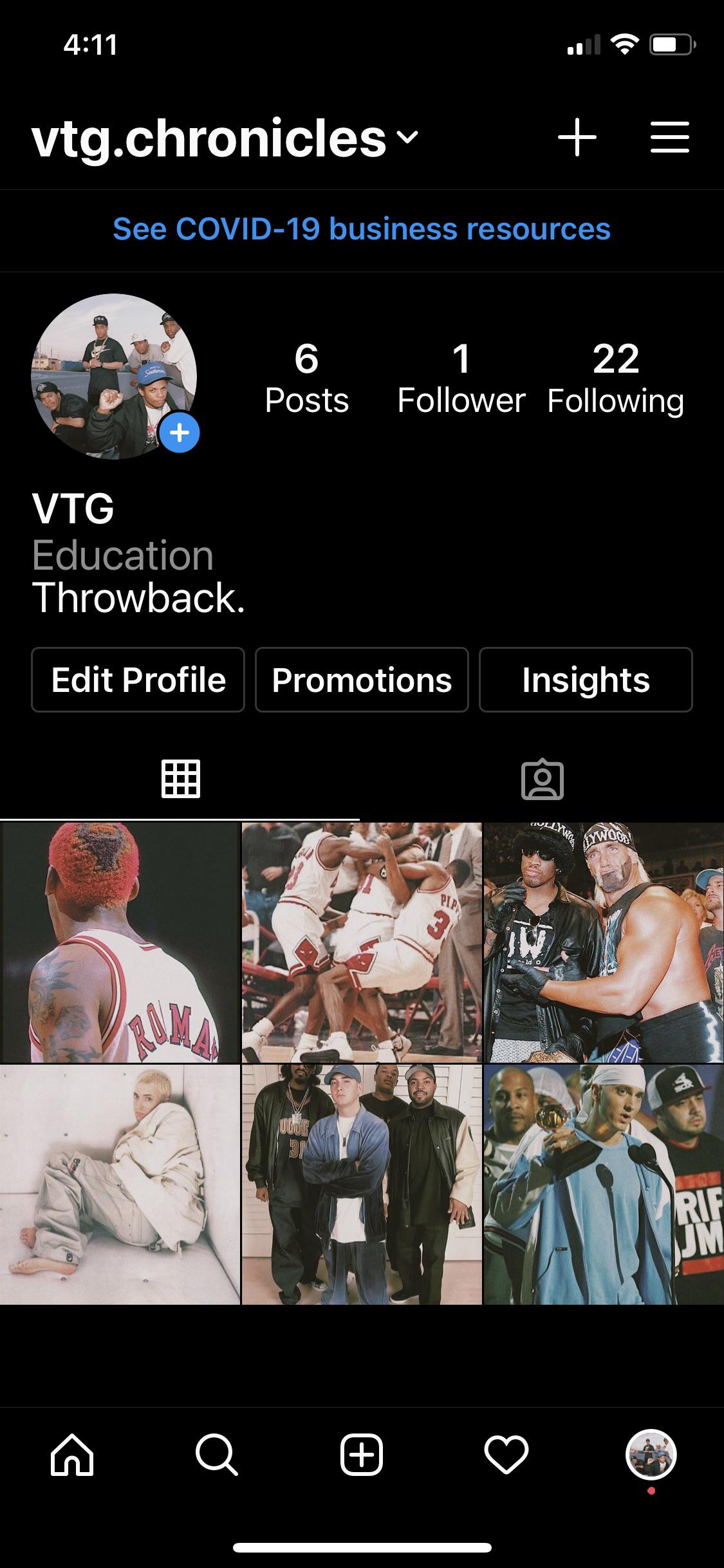724x1568 pixels.
Task: Check followers by tapping Follower count
Action: pos(461,378)
